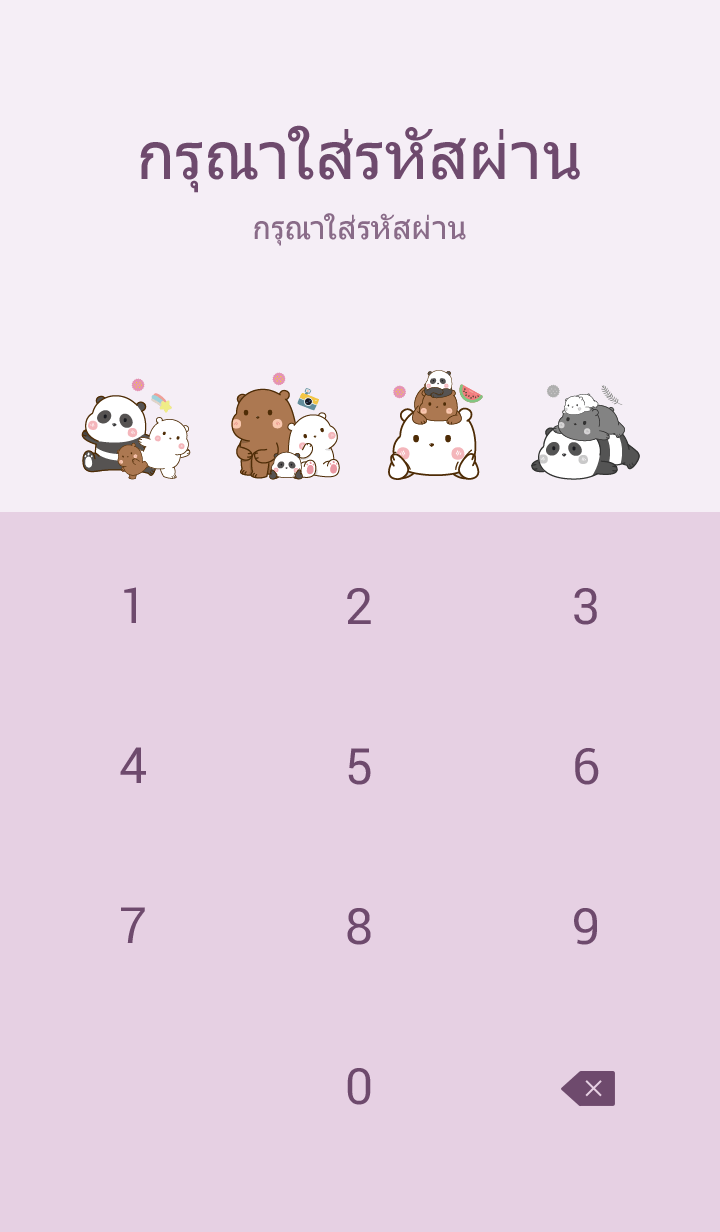The image size is (720, 1232).
Task: Delete the last entered passcode digit
Action: point(588,1088)
